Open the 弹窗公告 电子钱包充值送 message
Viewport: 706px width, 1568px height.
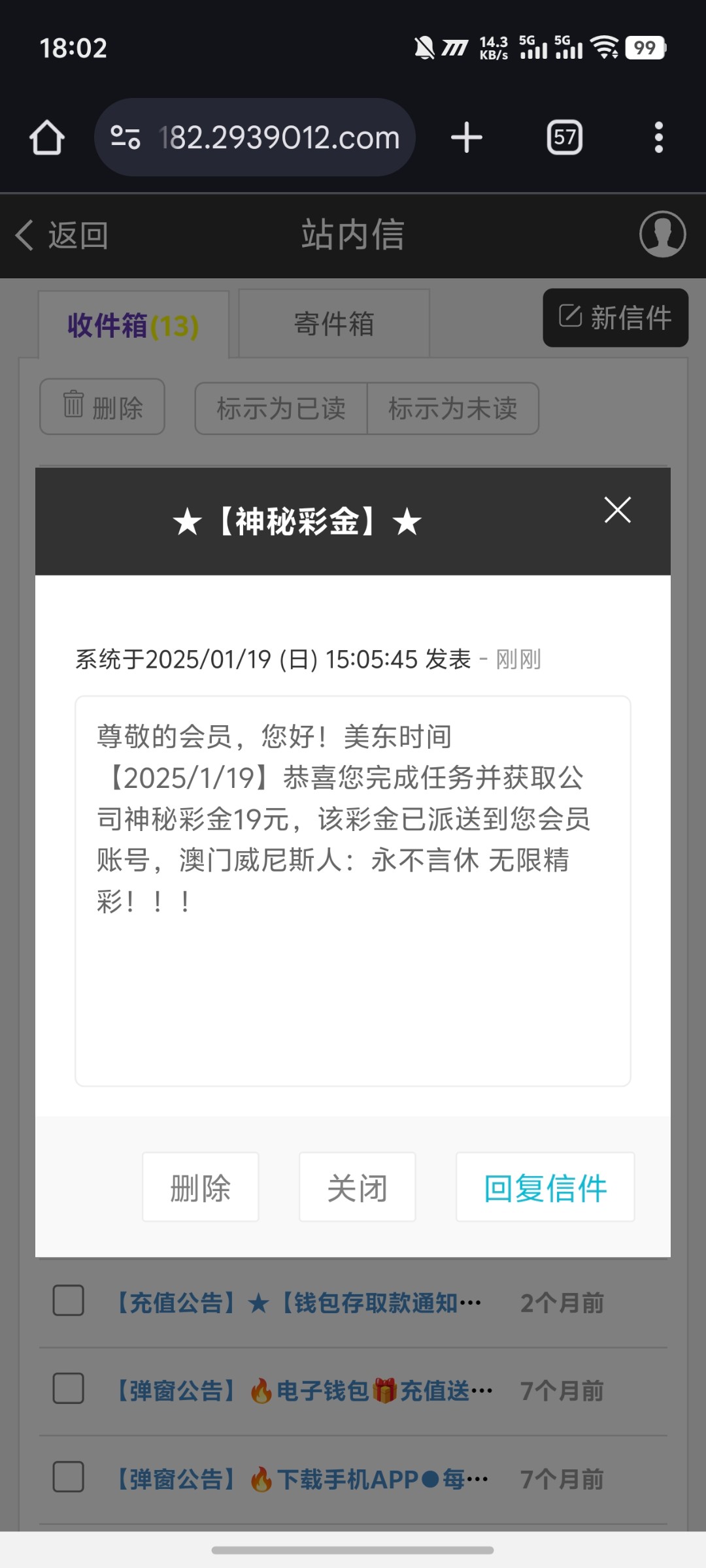tap(304, 1391)
